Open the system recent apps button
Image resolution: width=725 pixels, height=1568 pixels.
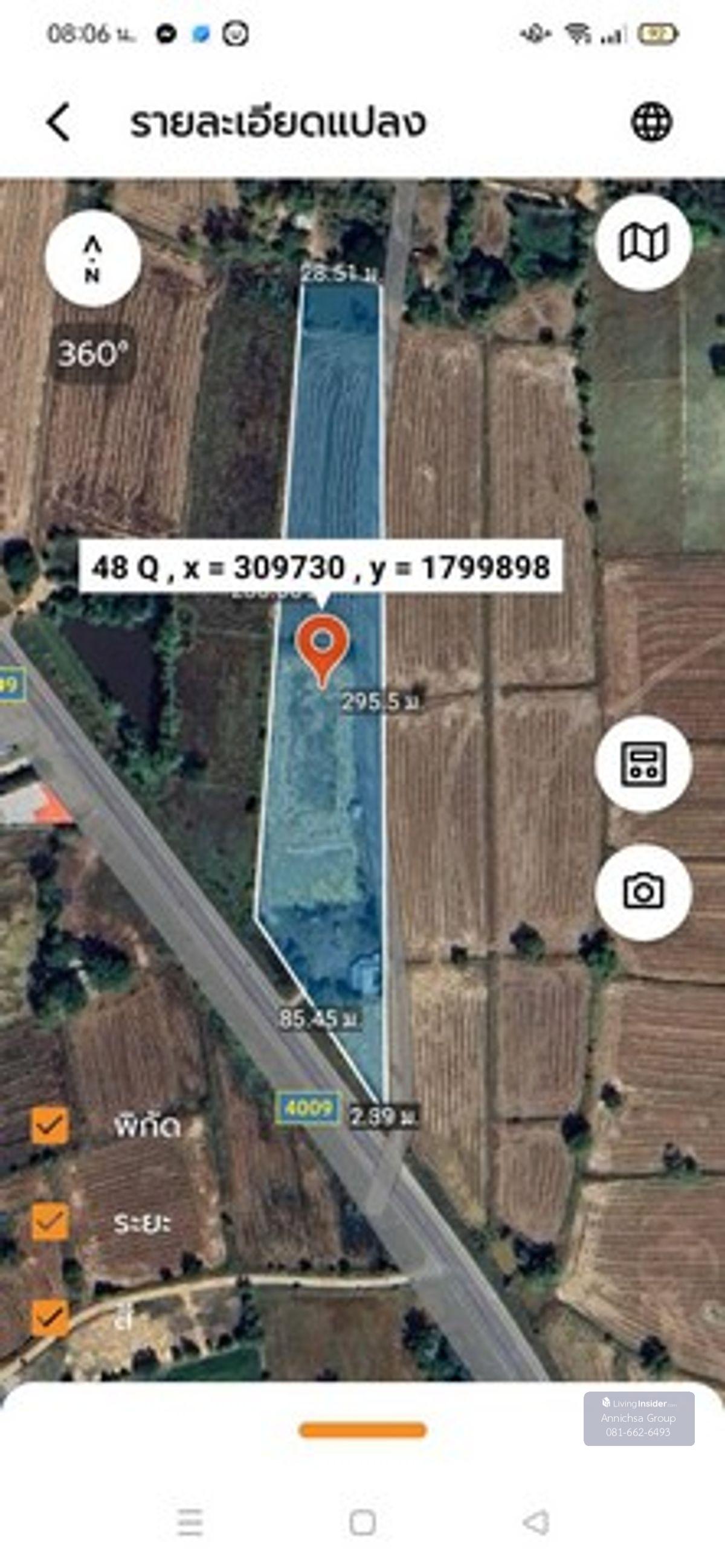[x=190, y=1522]
